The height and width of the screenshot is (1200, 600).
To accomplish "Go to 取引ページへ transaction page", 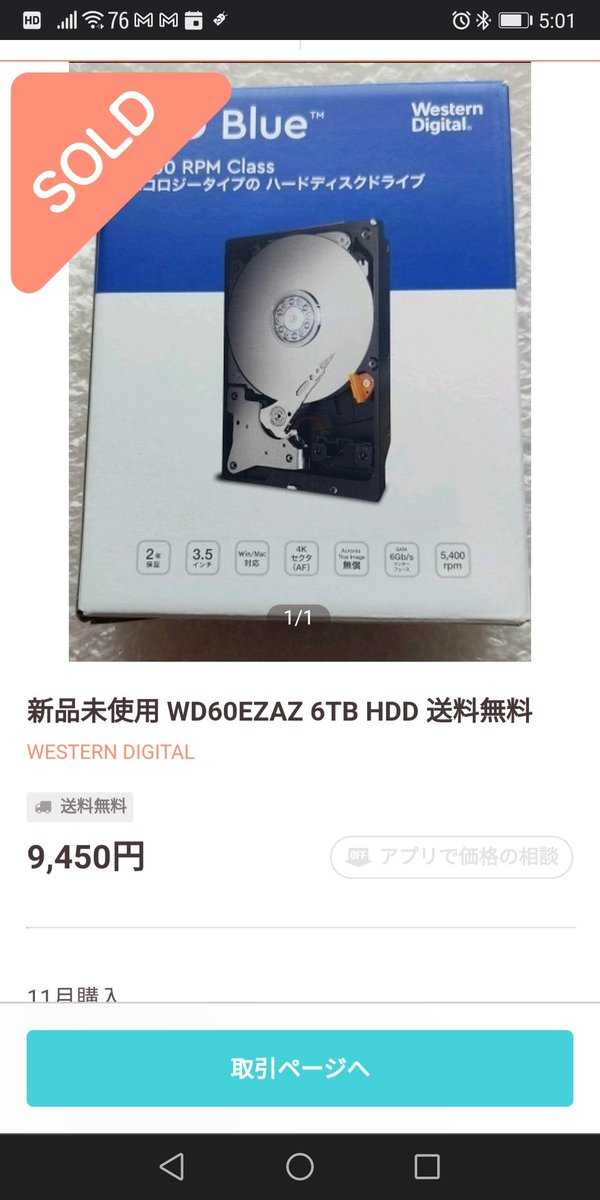I will [300, 1068].
